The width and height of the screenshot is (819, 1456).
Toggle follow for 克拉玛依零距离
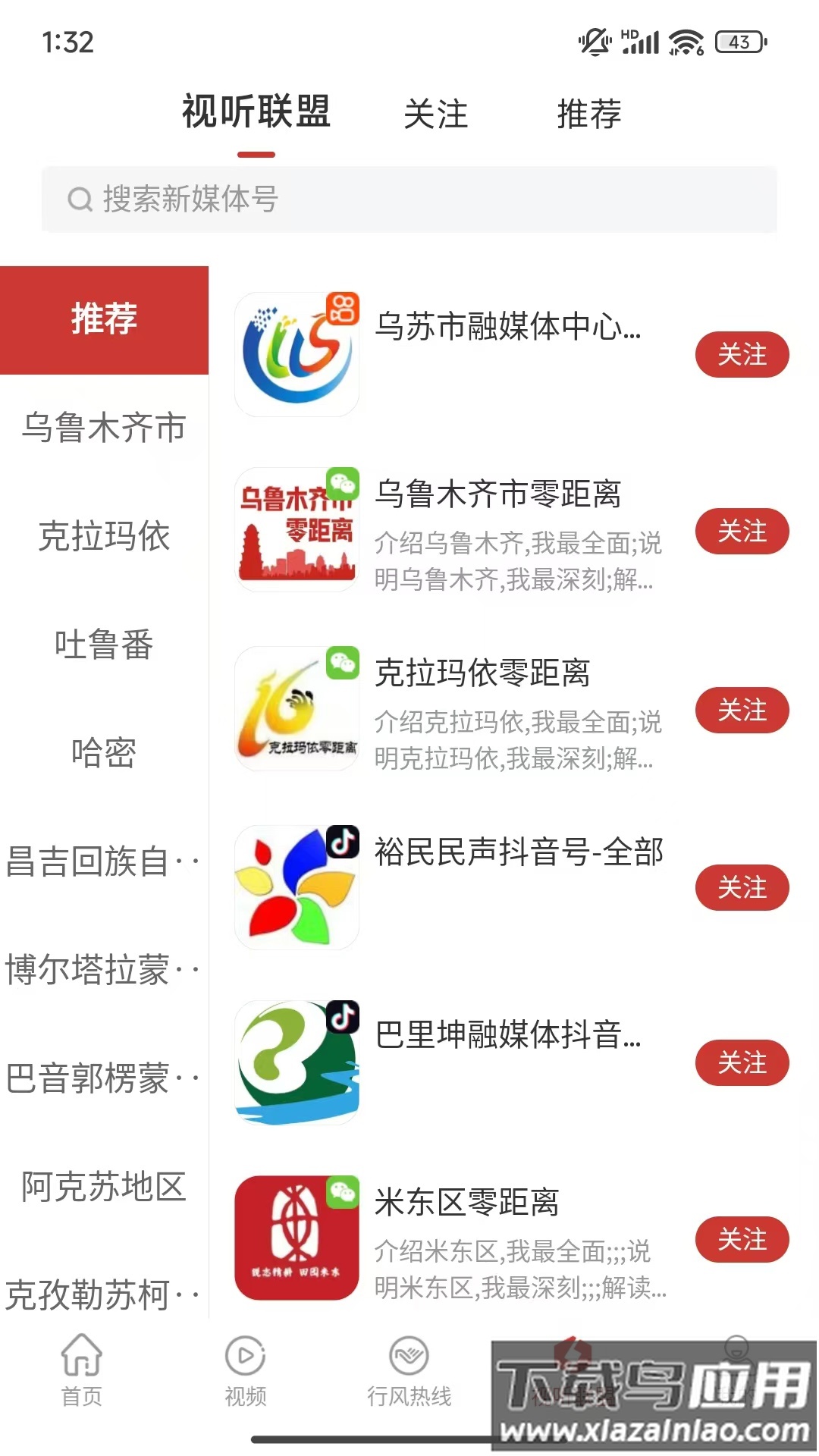coord(742,711)
